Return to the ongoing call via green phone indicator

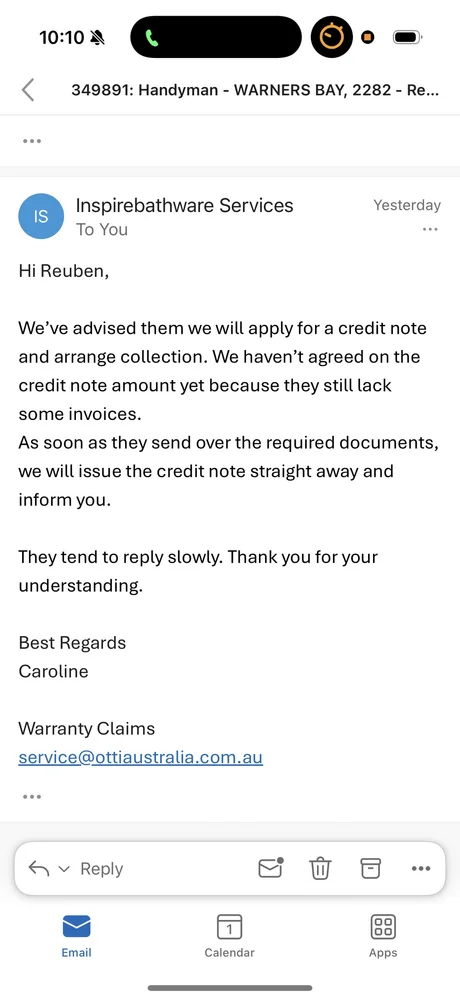click(x=153, y=38)
